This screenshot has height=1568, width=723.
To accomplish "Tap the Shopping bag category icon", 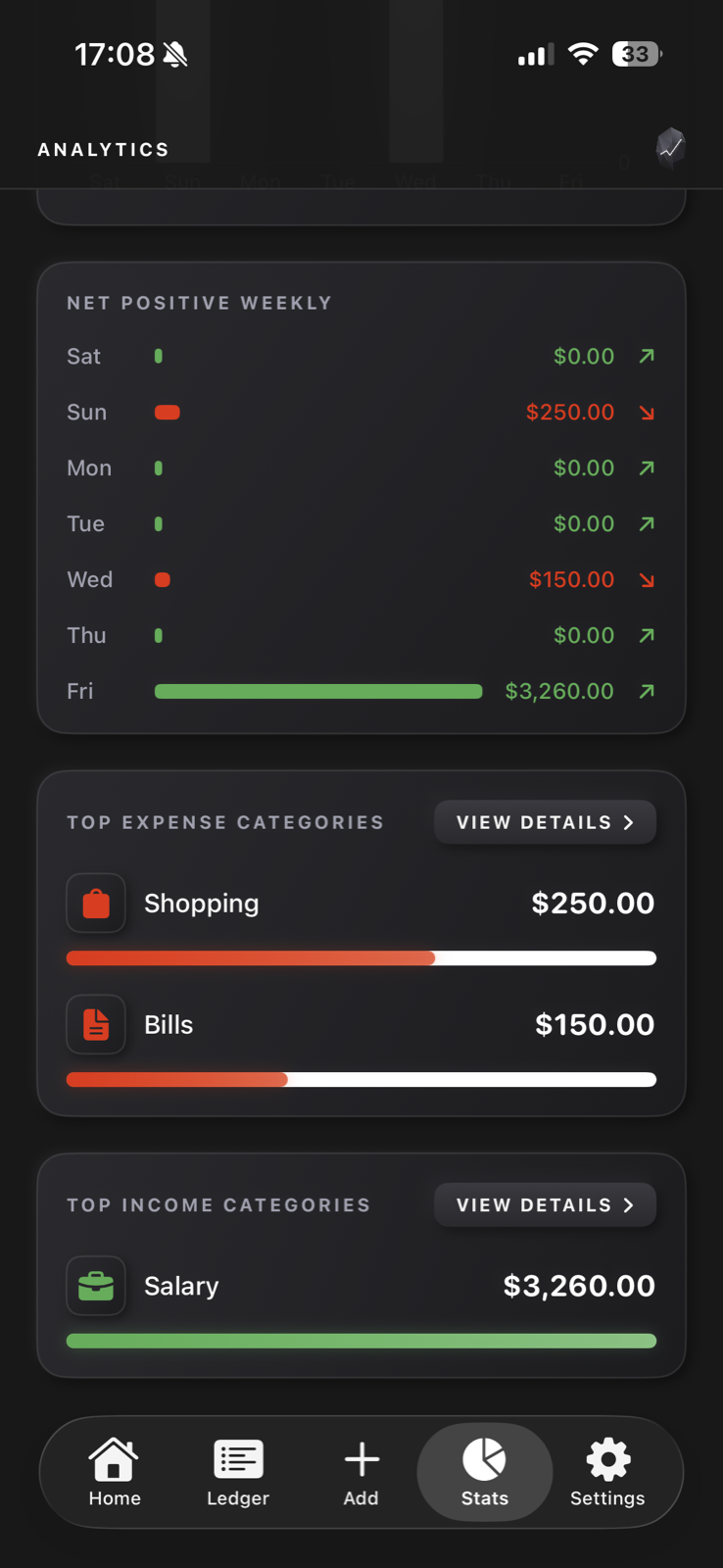I will point(95,903).
